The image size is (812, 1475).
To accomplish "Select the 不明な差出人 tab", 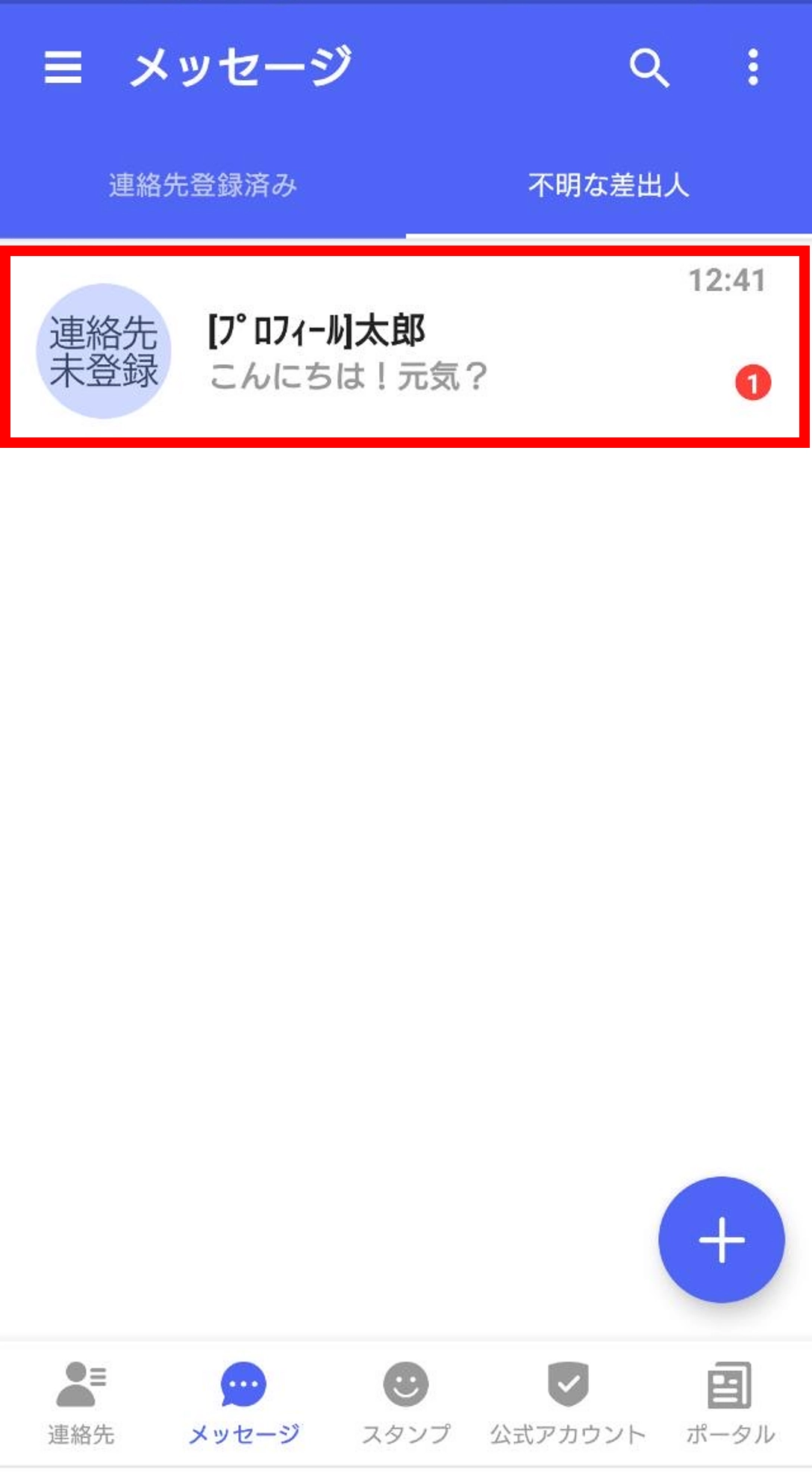I will tap(608, 185).
